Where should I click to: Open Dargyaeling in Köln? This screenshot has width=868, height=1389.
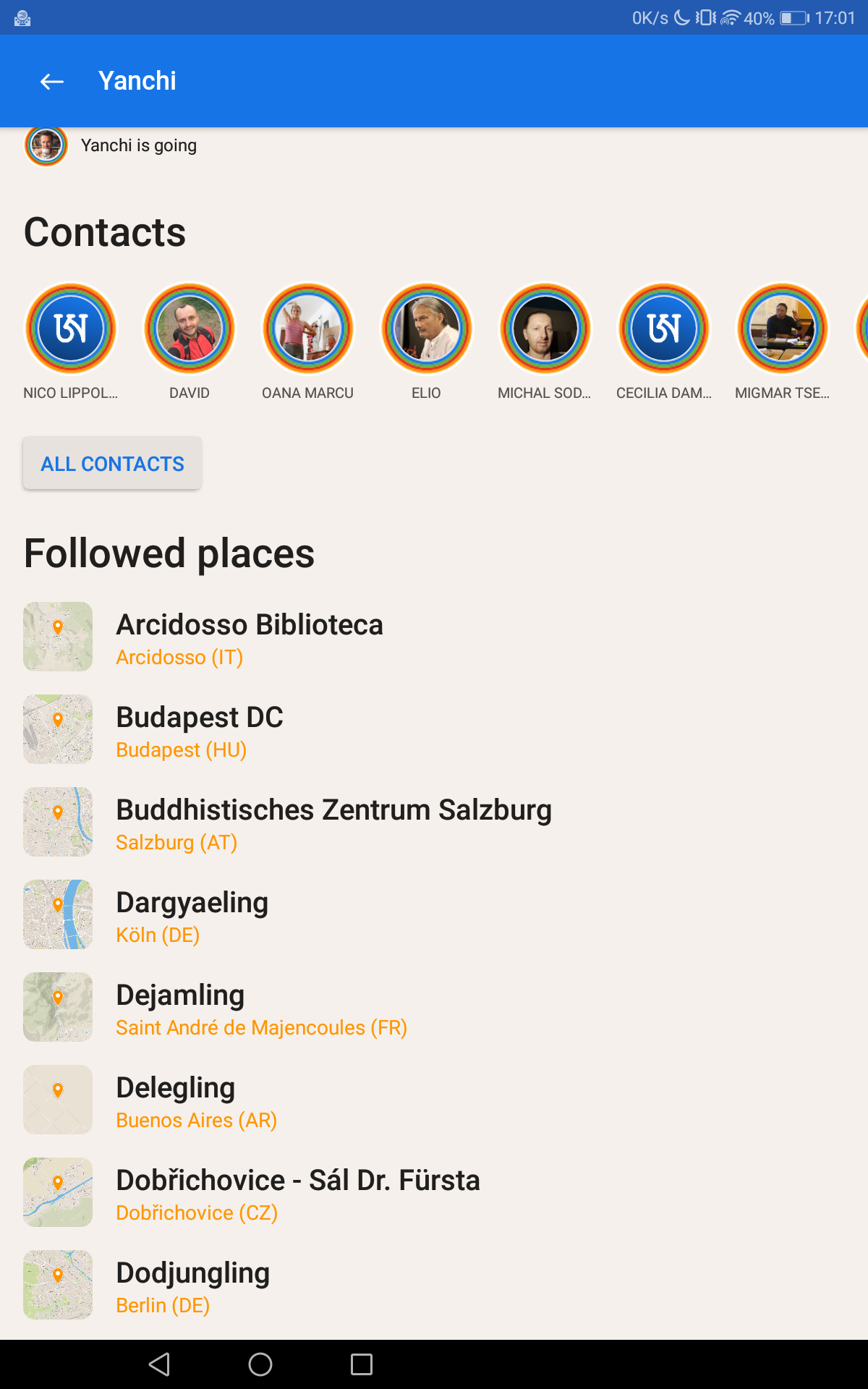[192, 915]
